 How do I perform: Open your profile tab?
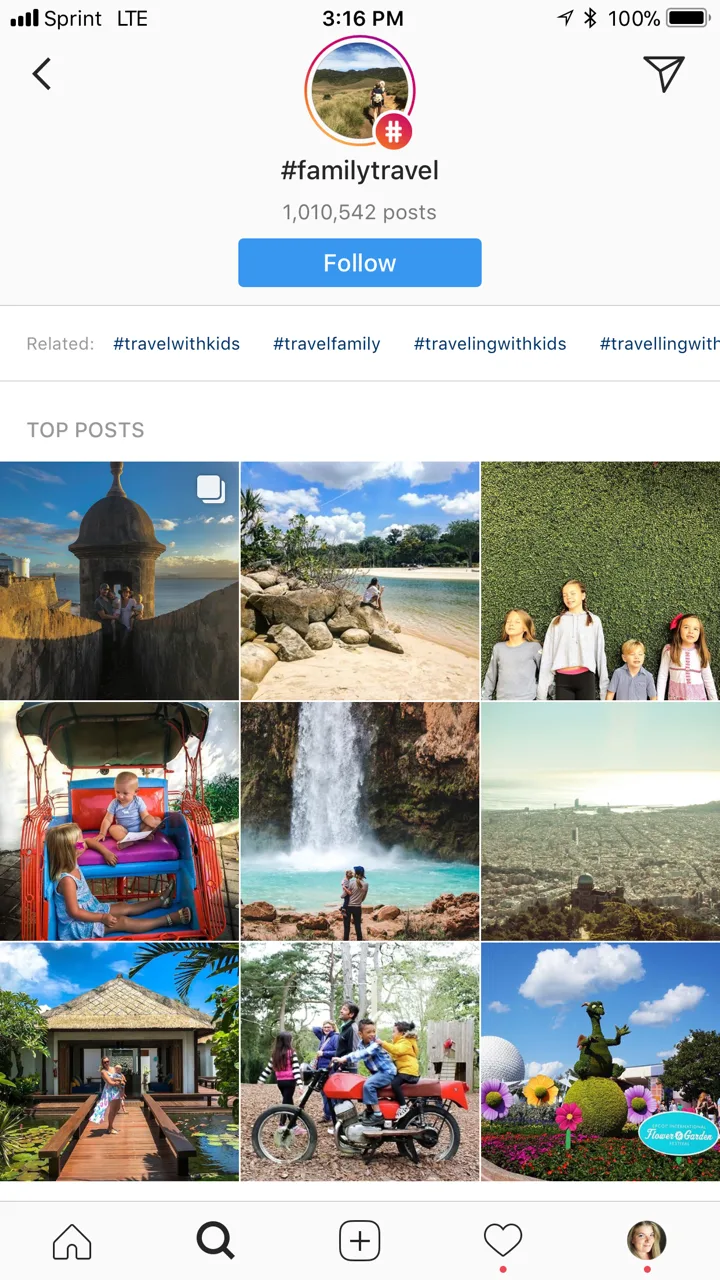click(x=646, y=1241)
